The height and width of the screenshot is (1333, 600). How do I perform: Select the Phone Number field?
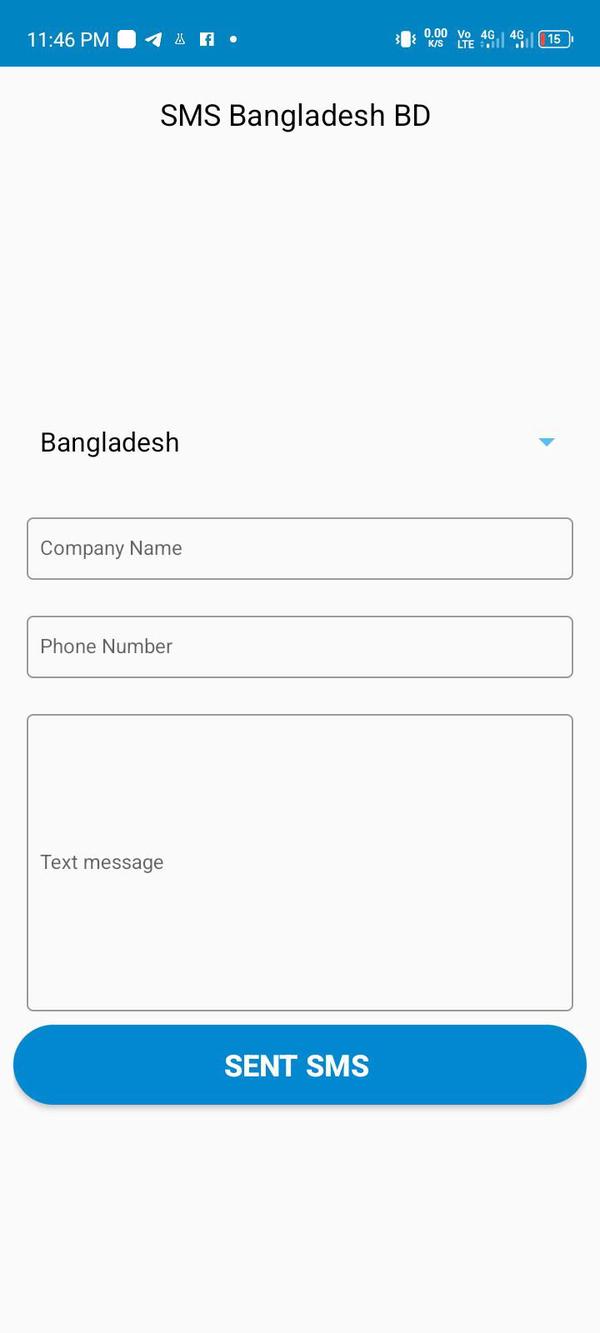coord(299,646)
